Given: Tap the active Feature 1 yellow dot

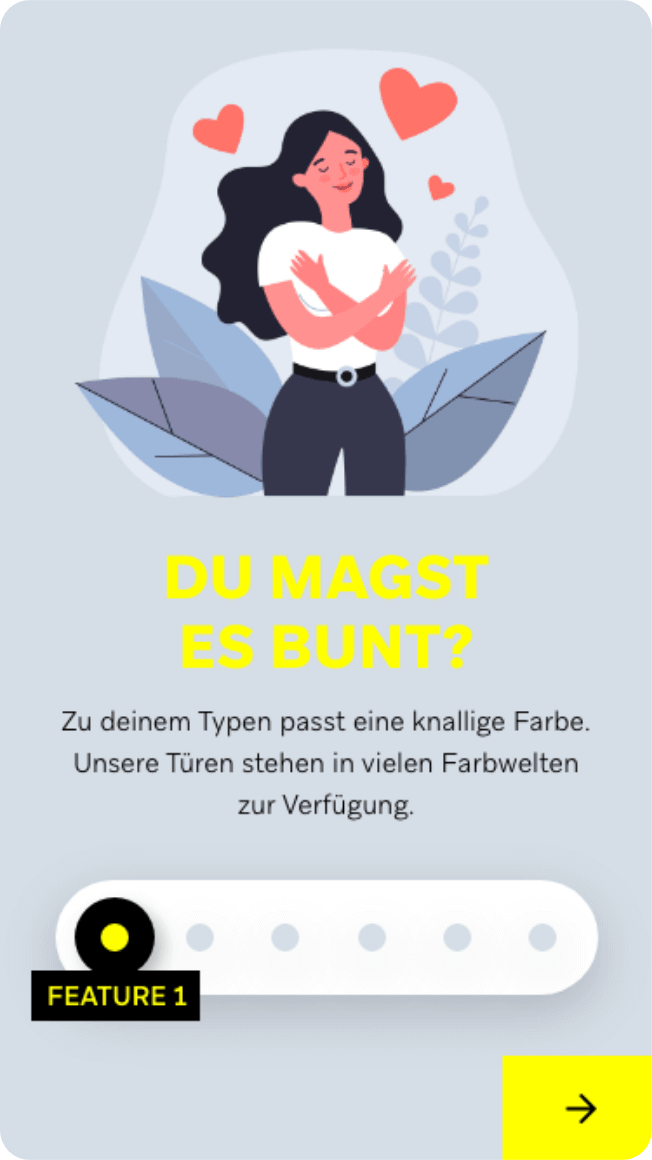Looking at the screenshot, I should tap(115, 937).
